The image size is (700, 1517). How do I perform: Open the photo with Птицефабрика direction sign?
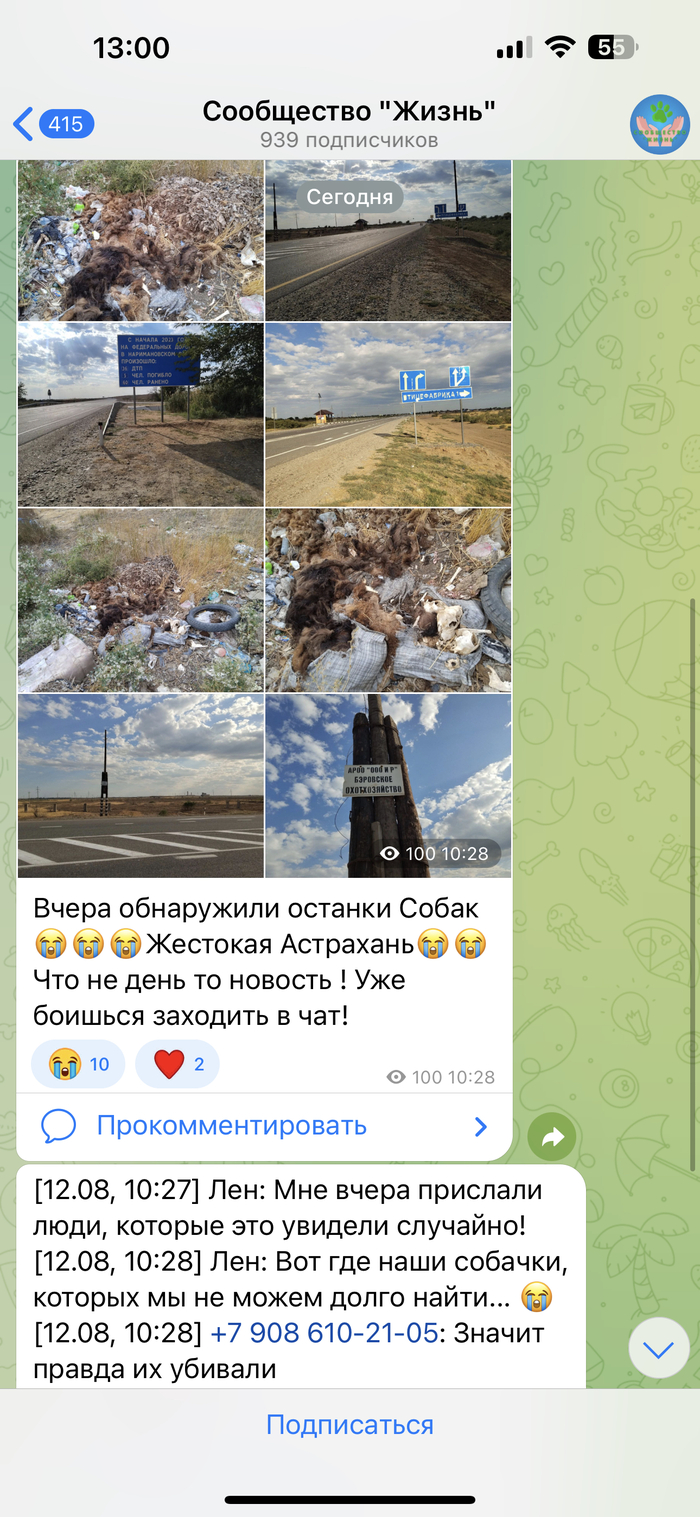[388, 414]
